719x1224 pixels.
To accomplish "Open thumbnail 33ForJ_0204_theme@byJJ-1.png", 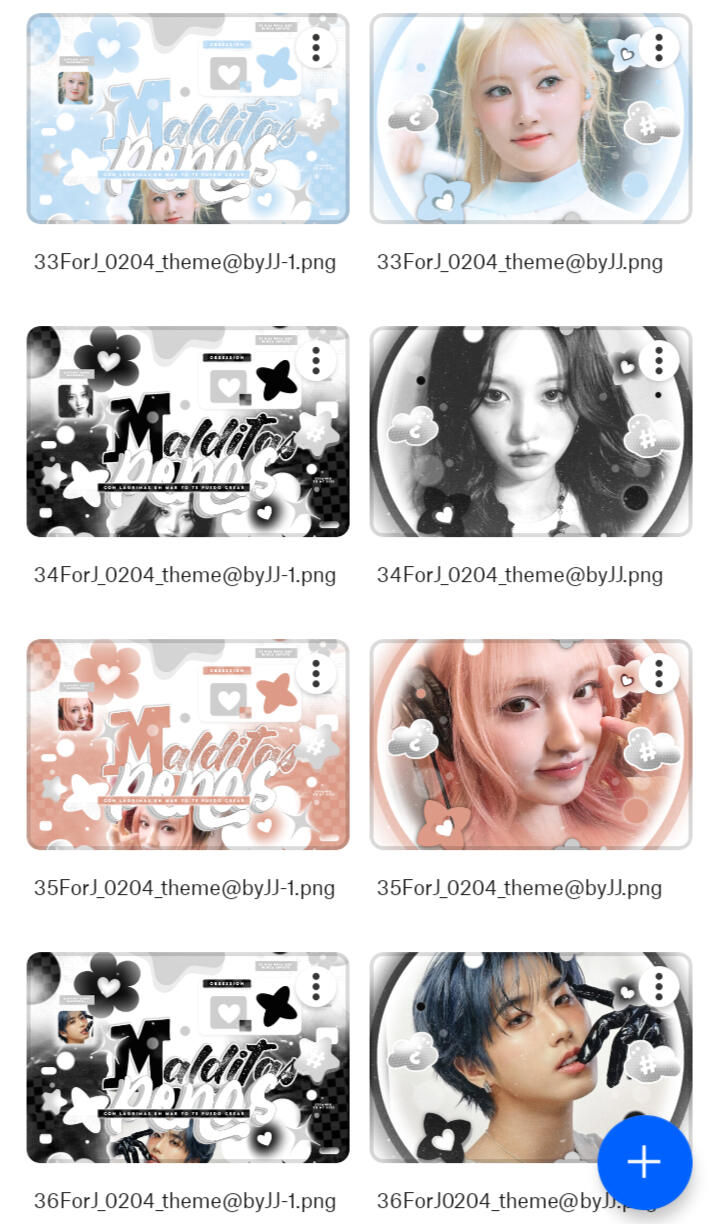I will tap(187, 119).
